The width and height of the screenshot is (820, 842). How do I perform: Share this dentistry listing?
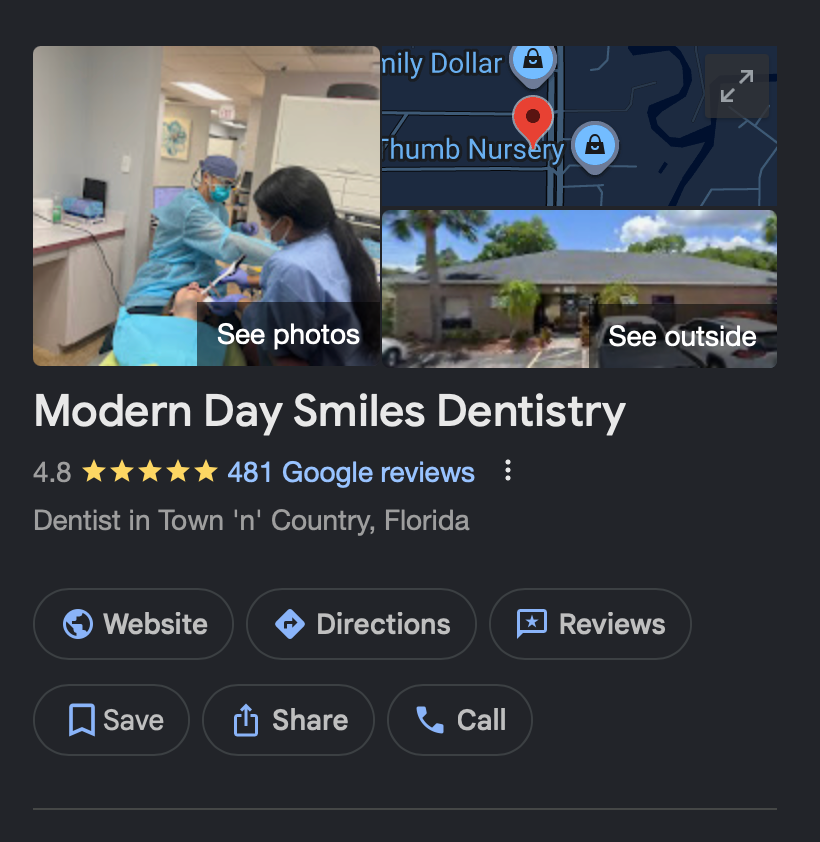pos(288,720)
